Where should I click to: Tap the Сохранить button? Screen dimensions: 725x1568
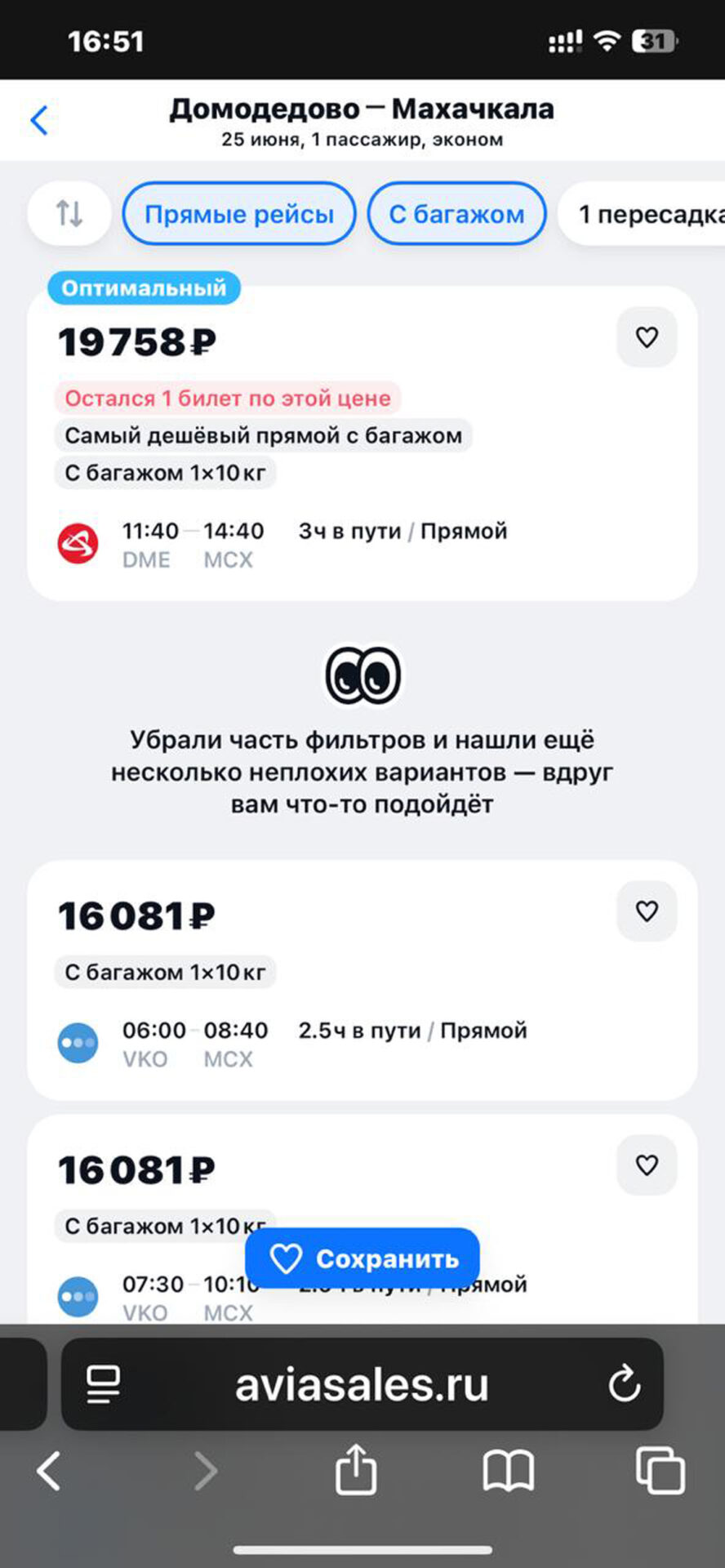362,1258
